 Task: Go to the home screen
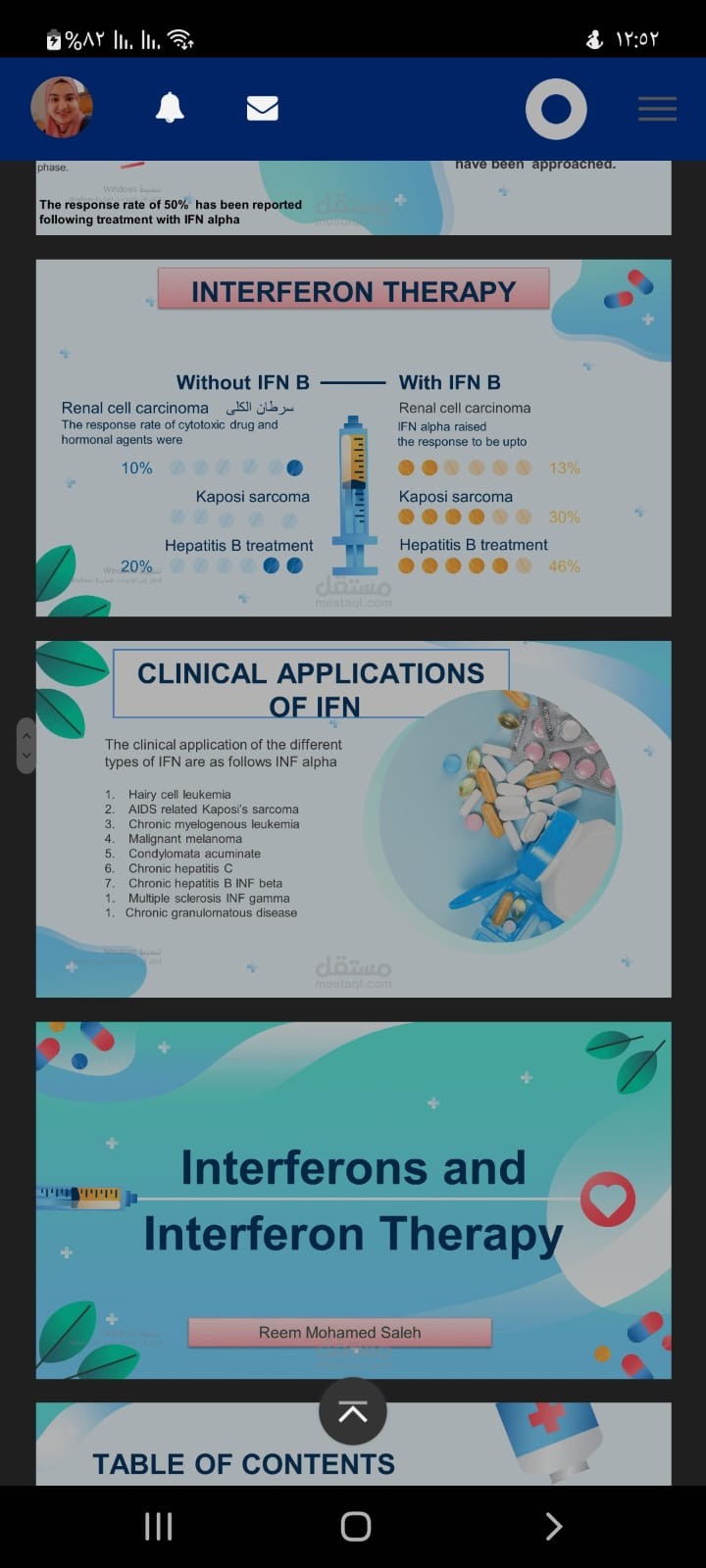(355, 1526)
